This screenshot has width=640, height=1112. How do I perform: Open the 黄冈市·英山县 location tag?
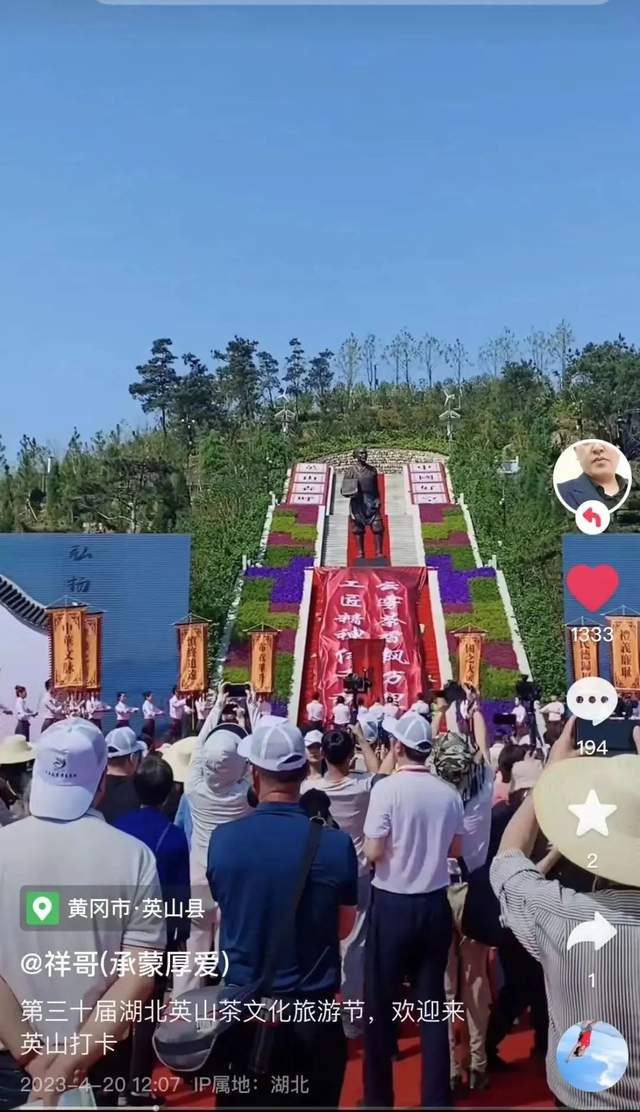[x=116, y=908]
